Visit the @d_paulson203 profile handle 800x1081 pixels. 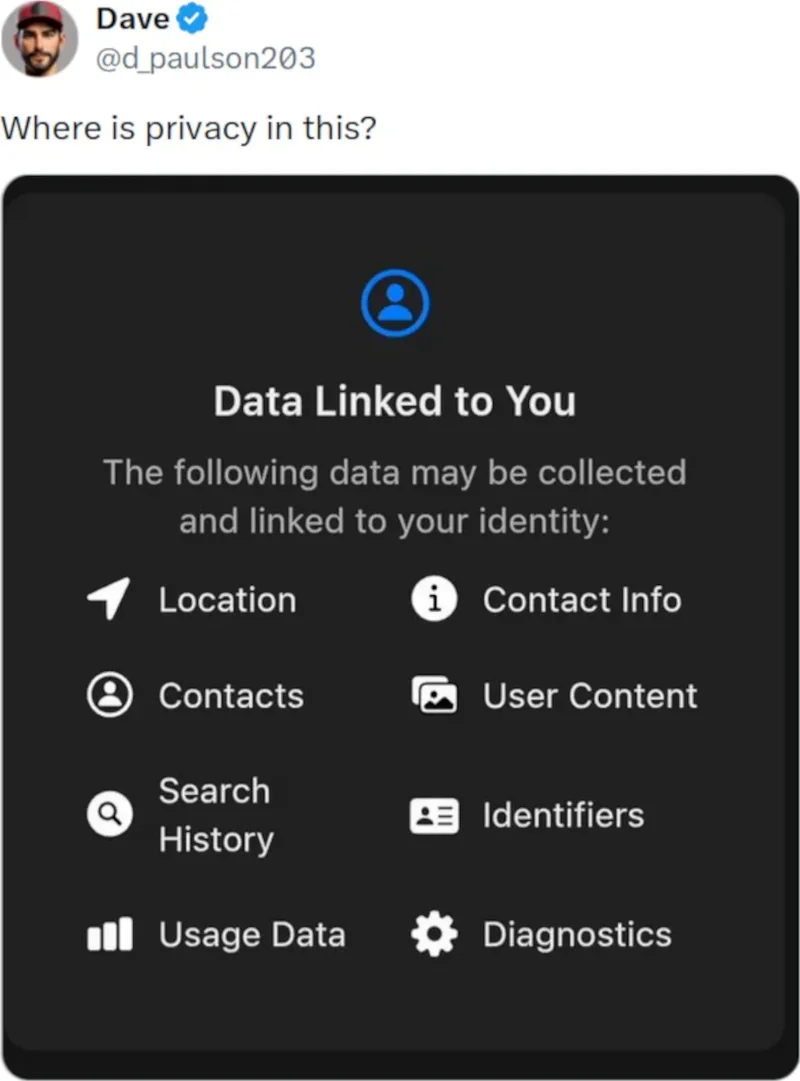point(205,59)
